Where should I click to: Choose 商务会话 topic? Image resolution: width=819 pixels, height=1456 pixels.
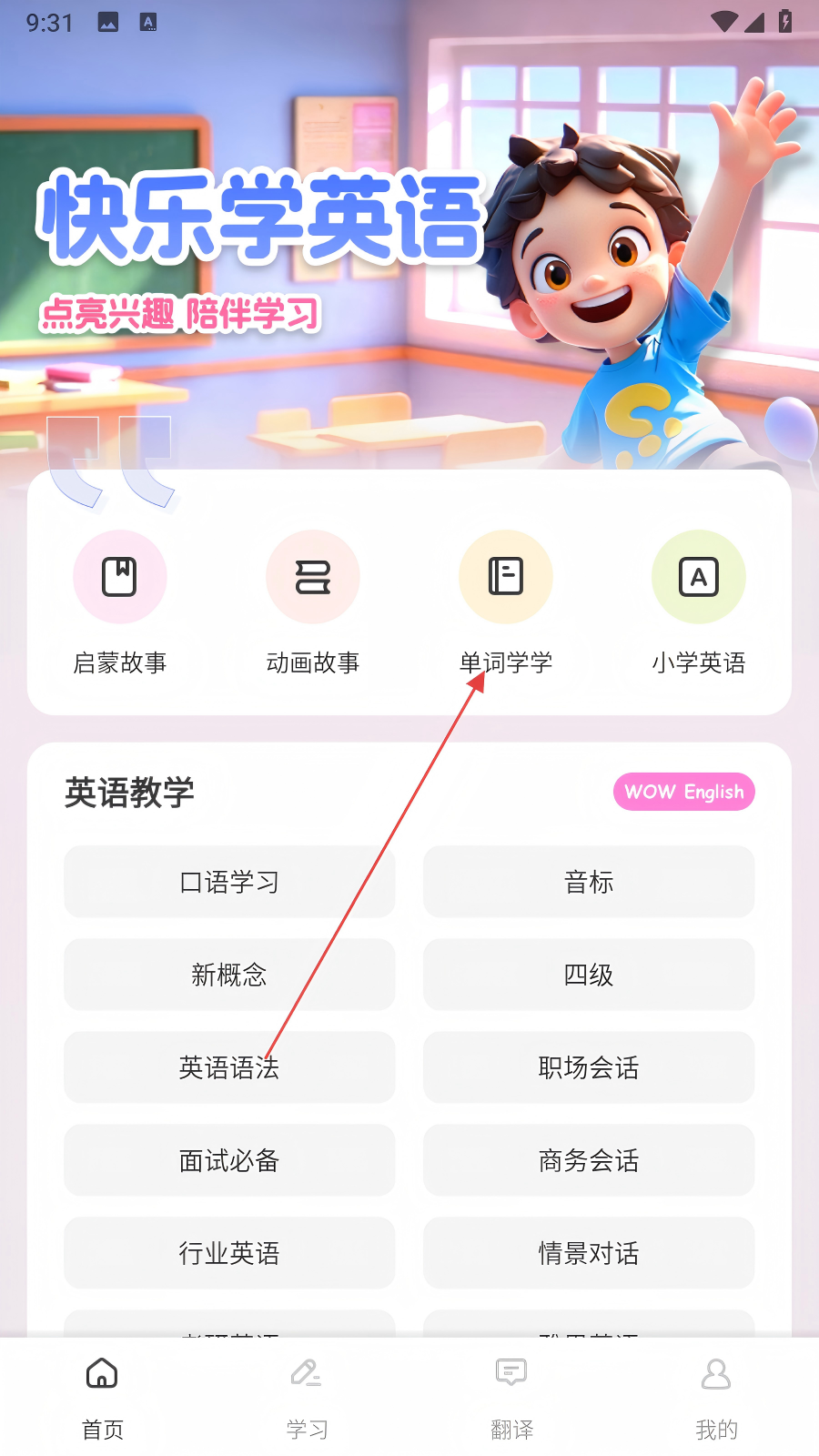(589, 1160)
